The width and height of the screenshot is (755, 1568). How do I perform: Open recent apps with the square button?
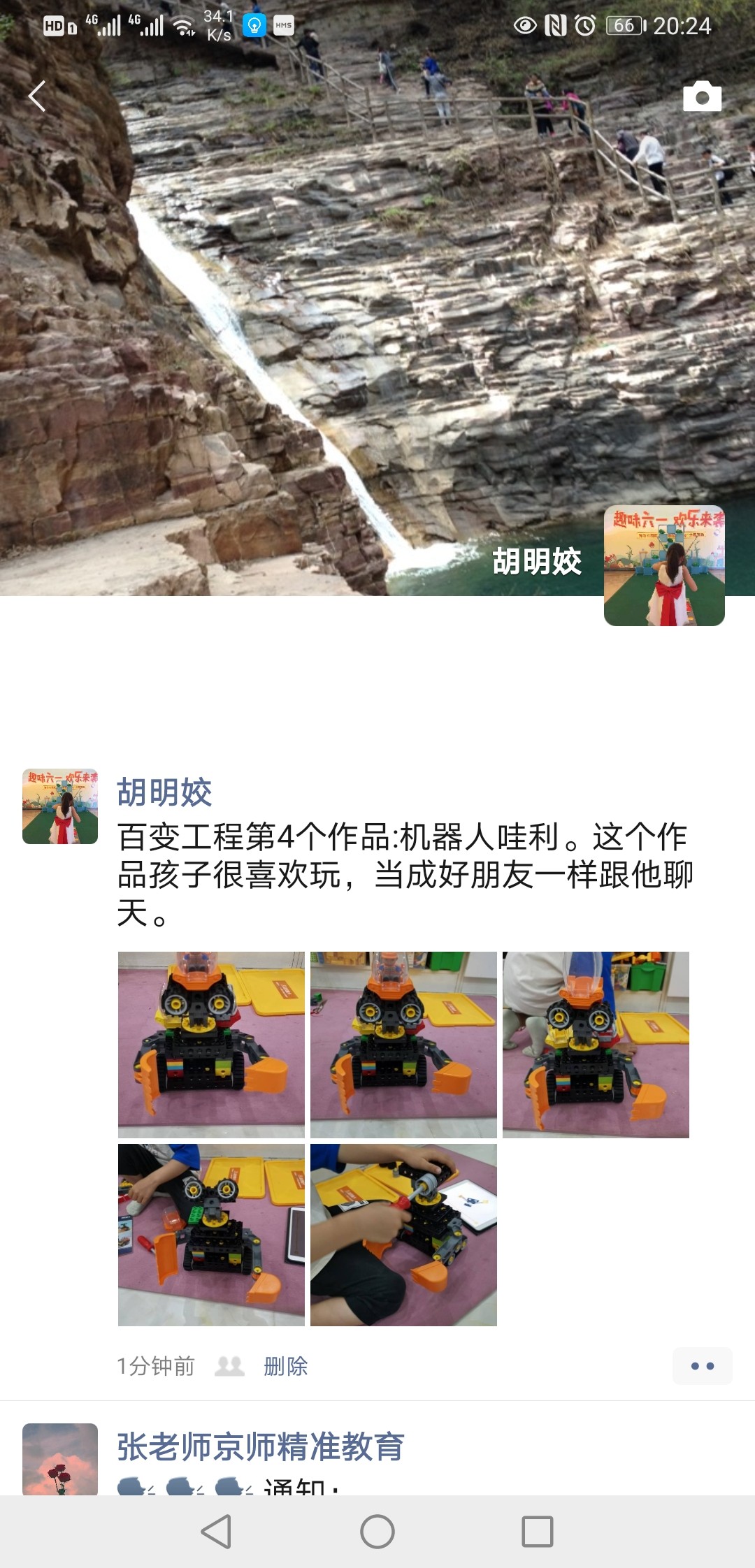point(537,1532)
